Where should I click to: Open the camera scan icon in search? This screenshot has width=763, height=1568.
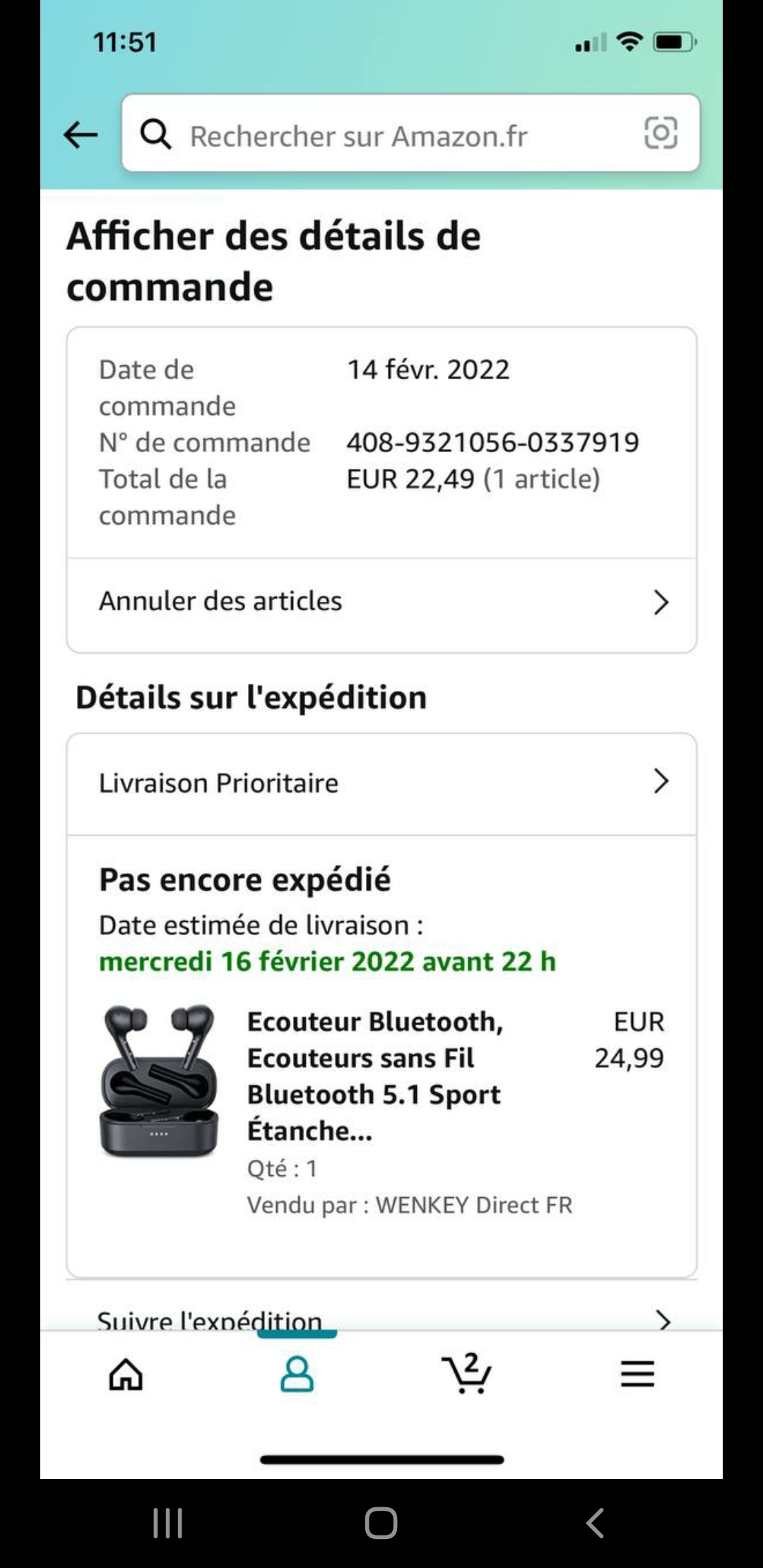pyautogui.click(x=661, y=133)
